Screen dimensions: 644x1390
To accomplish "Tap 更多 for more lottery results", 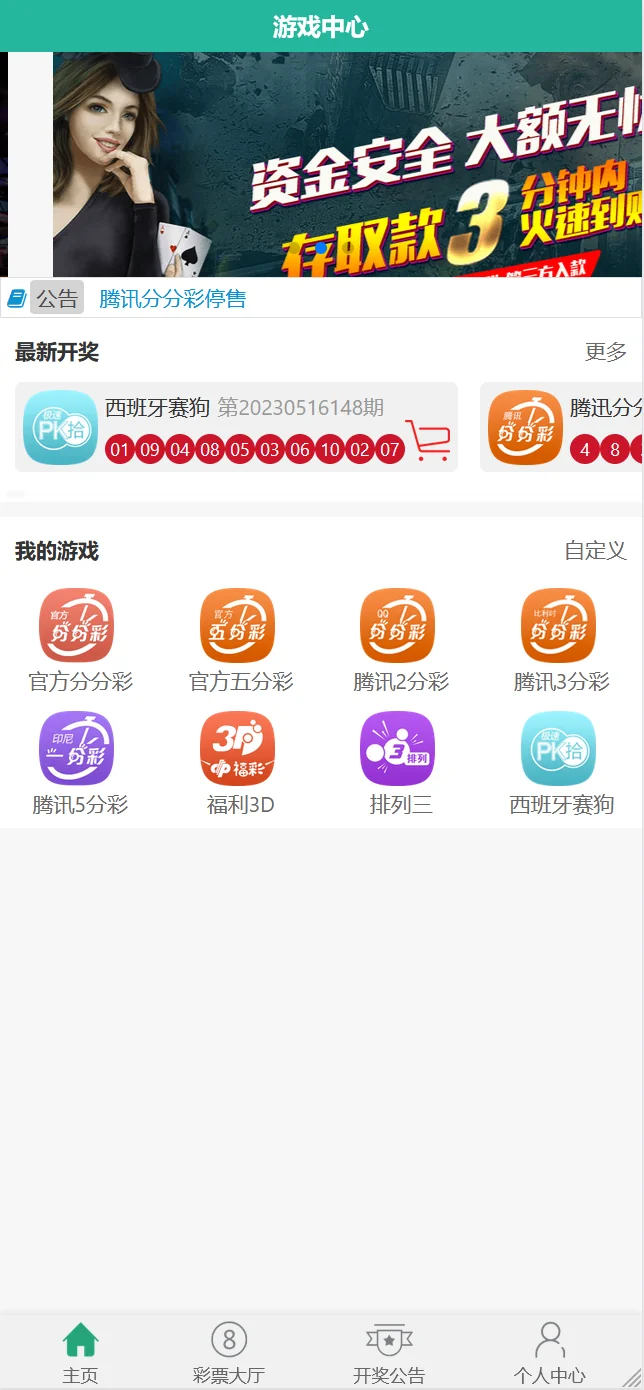I will point(605,352).
